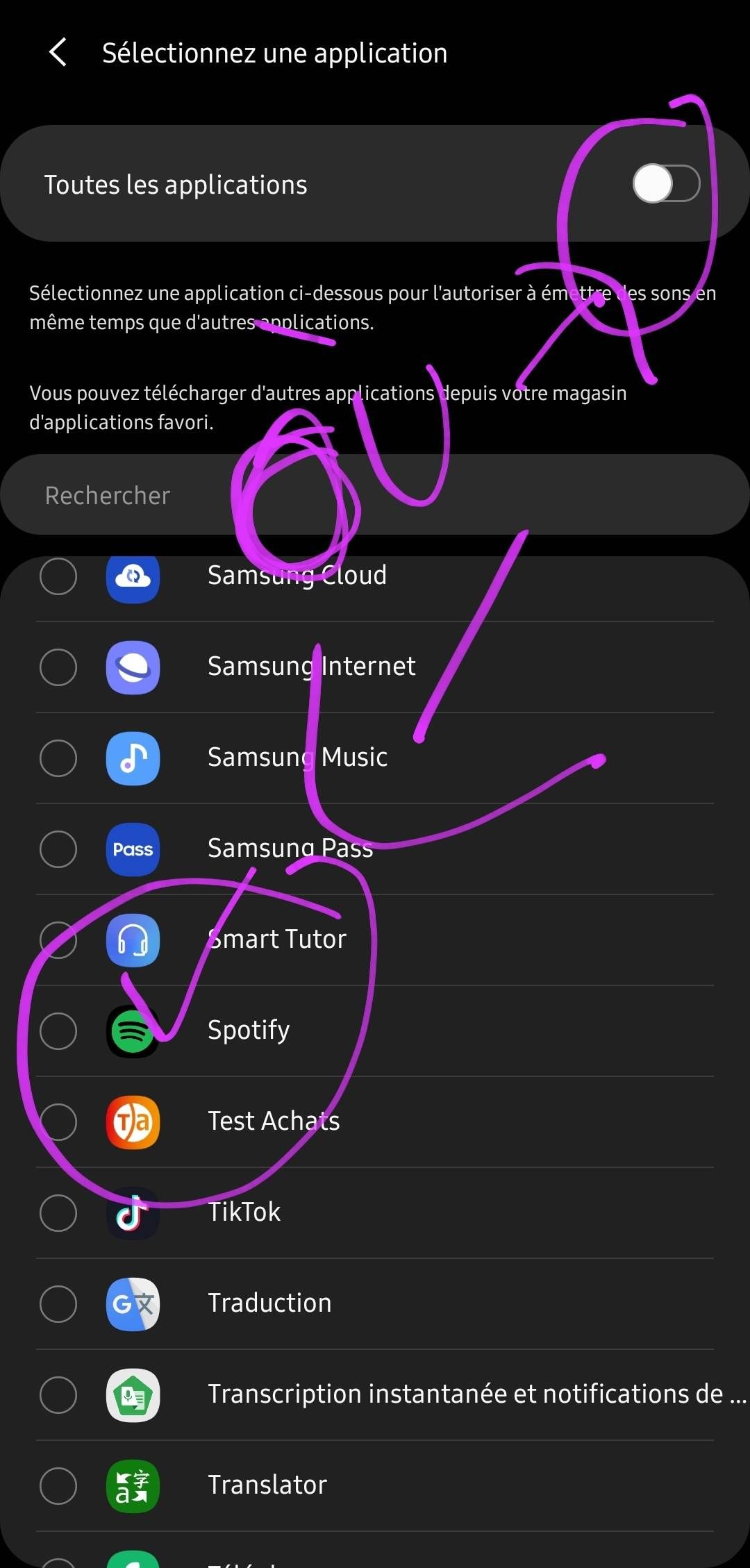The height and width of the screenshot is (1568, 750).
Task: Tap the back arrow to return
Action: coord(58,52)
